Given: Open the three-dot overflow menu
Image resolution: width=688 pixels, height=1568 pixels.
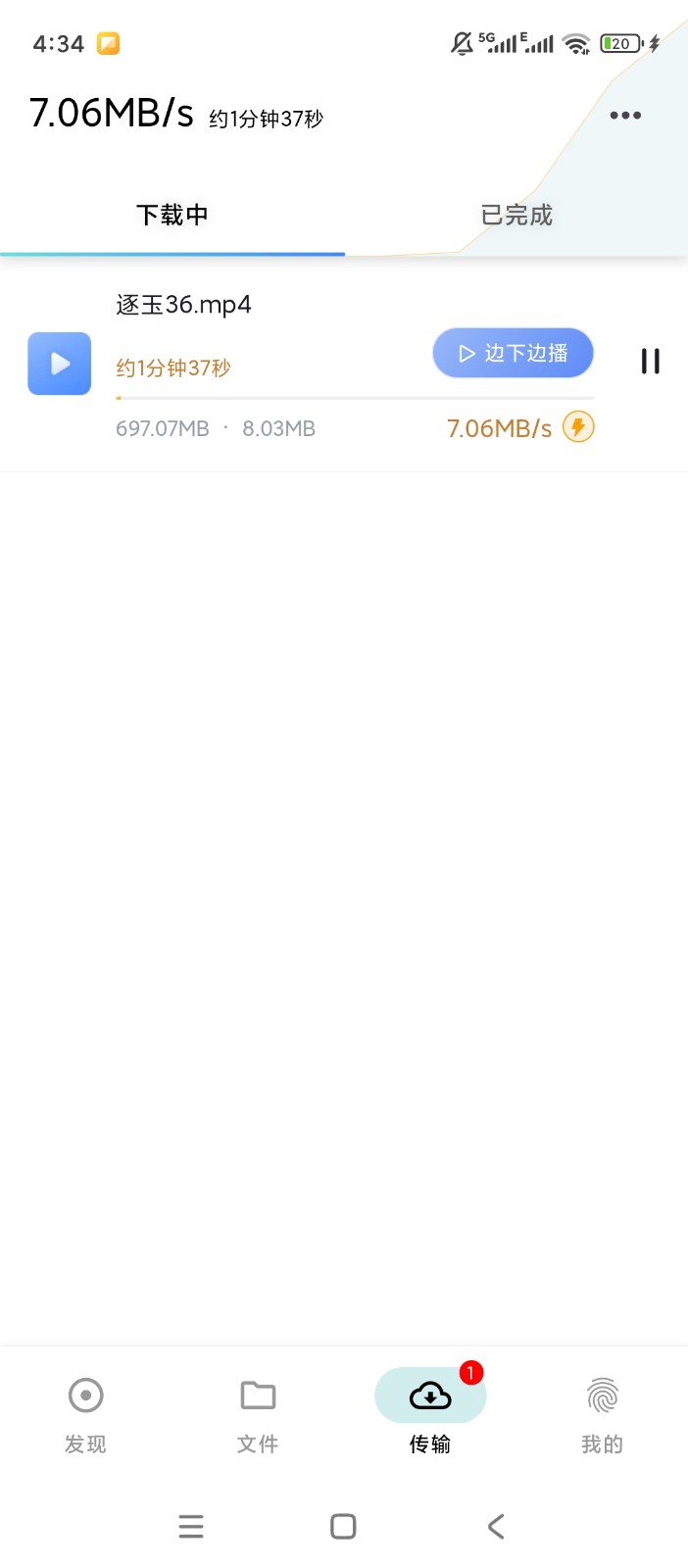Looking at the screenshot, I should 624,116.
